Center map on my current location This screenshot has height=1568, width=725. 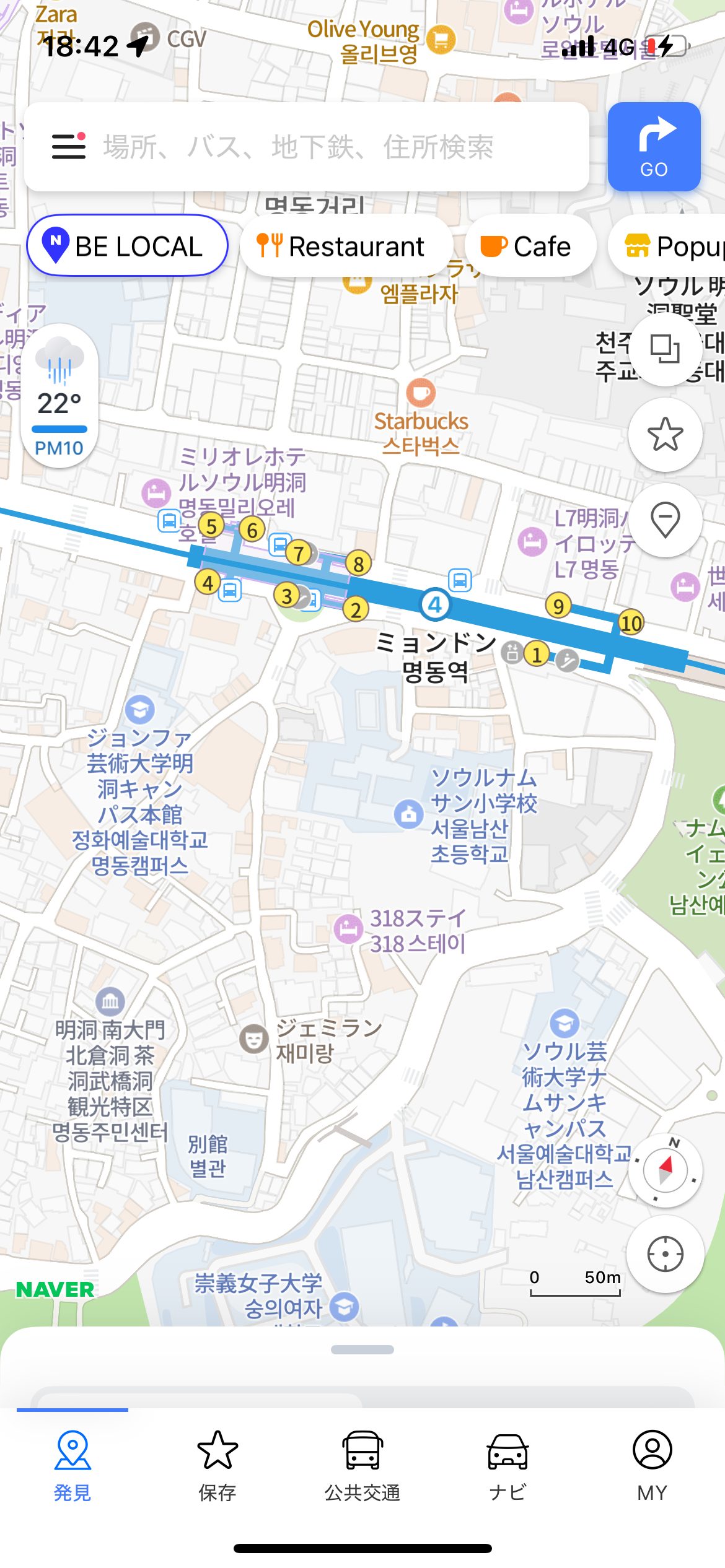tap(665, 1255)
